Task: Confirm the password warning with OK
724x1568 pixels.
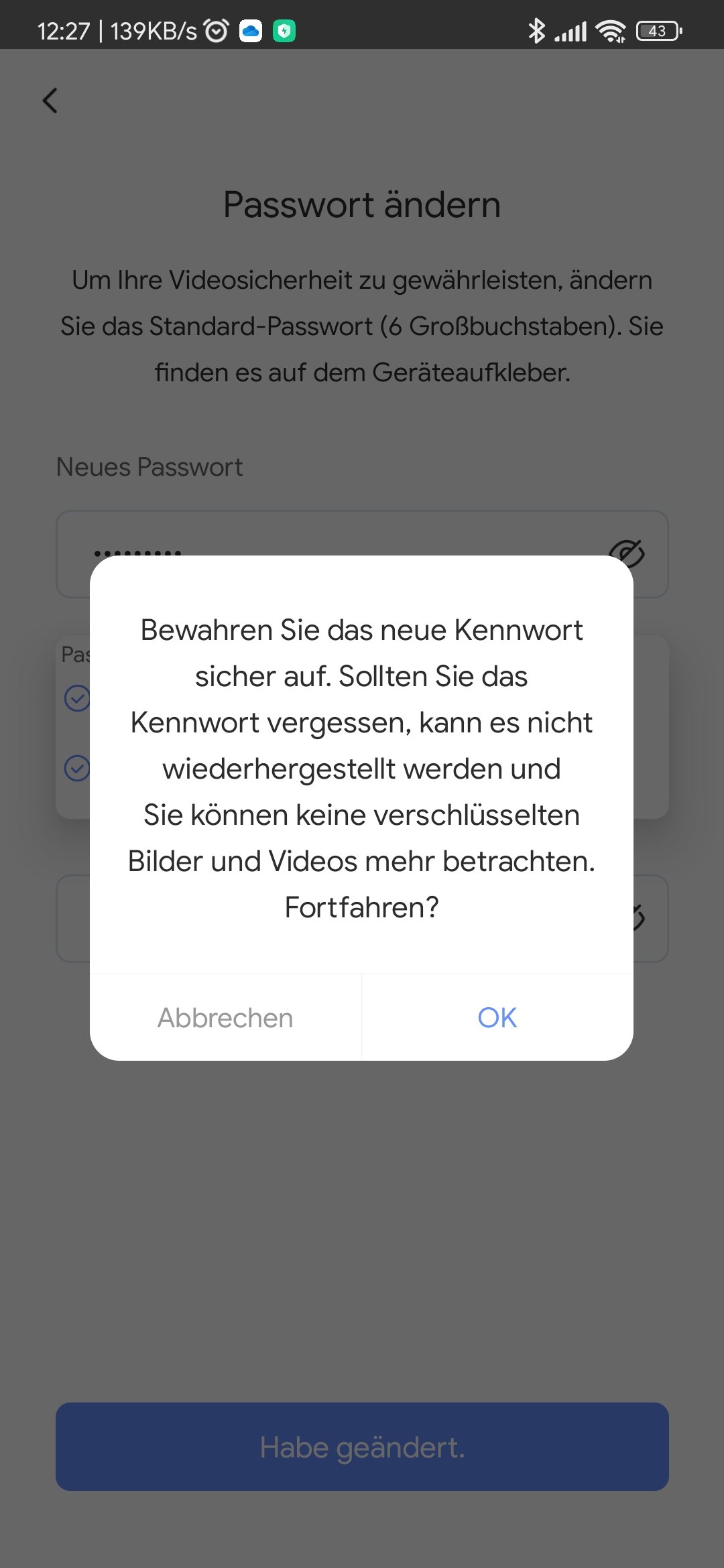Action: [x=497, y=1017]
